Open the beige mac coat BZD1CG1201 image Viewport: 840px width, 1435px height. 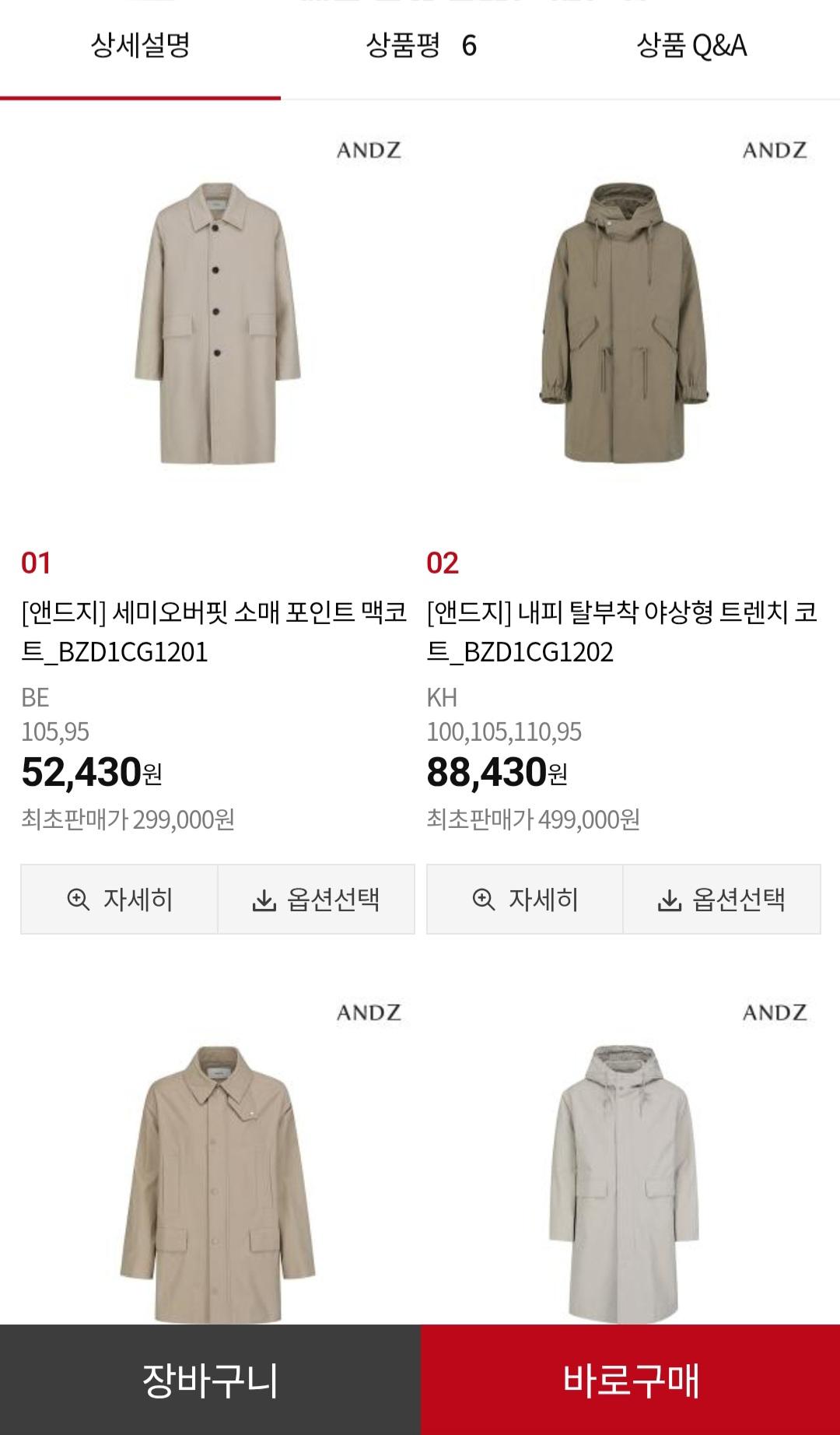(217, 323)
